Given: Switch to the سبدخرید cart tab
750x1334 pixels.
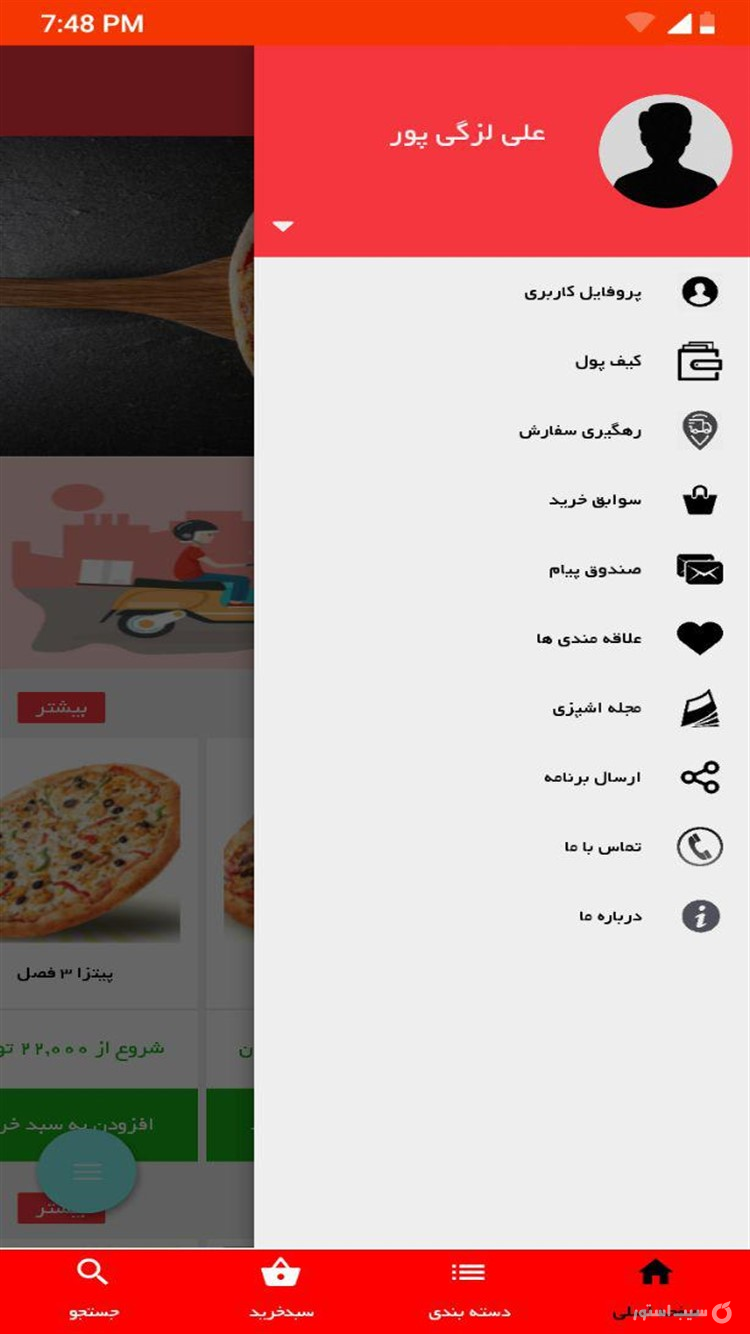Looking at the screenshot, I should 281,1288.
